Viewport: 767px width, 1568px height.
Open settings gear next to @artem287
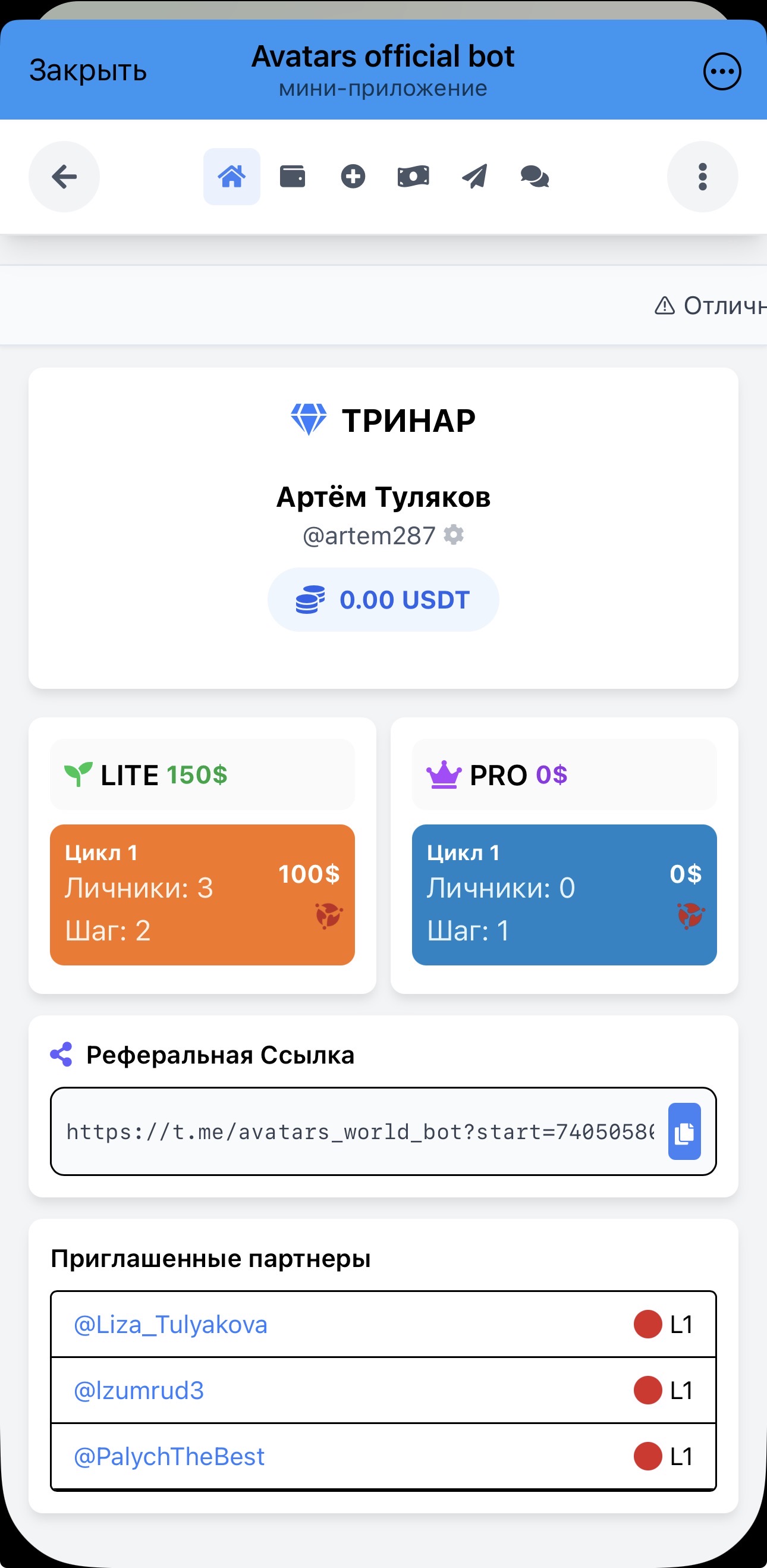click(454, 535)
